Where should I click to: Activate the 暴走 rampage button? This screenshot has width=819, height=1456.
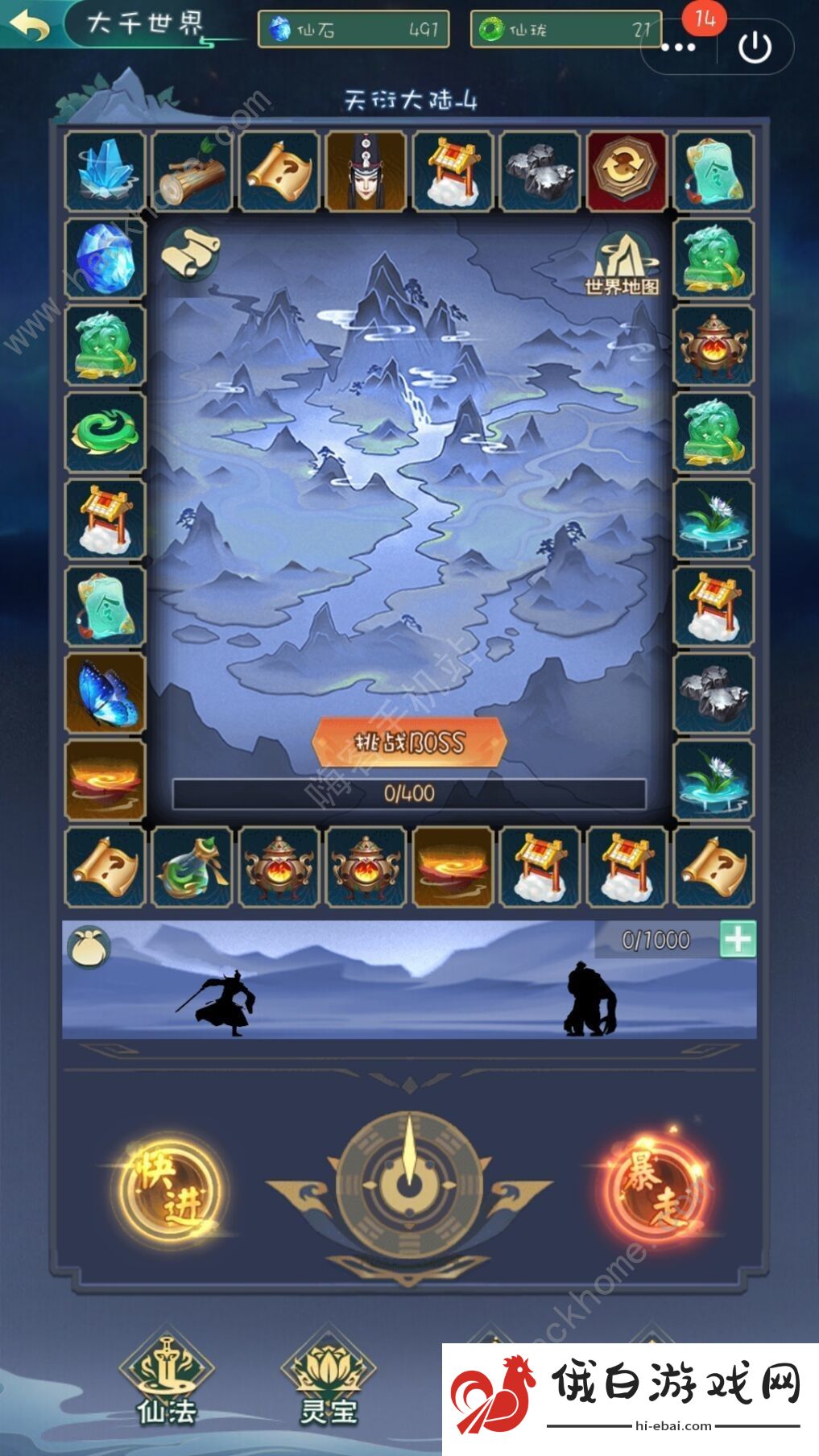coord(654,1189)
